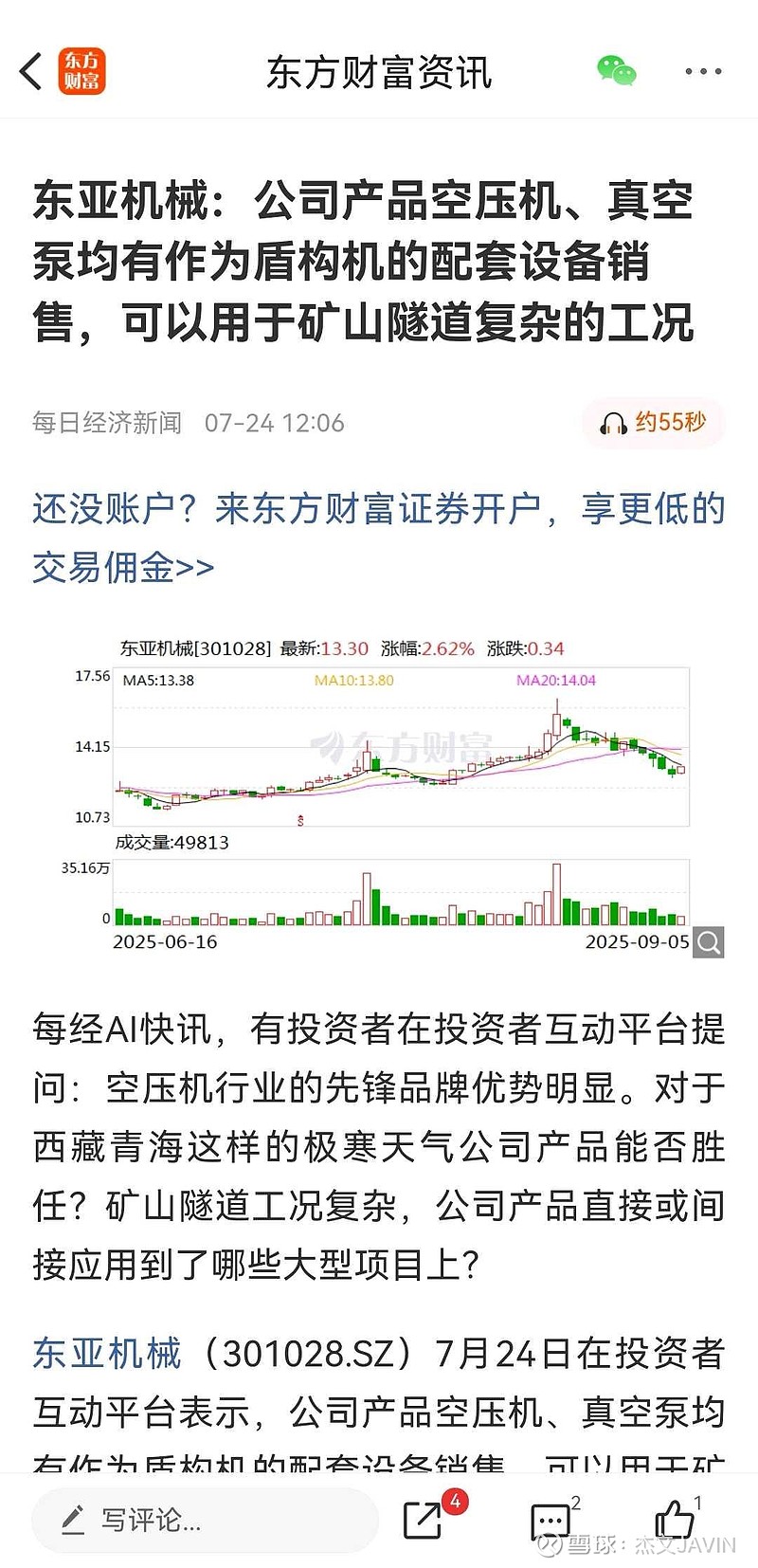Open the 东方财富证券开户 promotion link
The image size is (758, 1568).
(377, 538)
